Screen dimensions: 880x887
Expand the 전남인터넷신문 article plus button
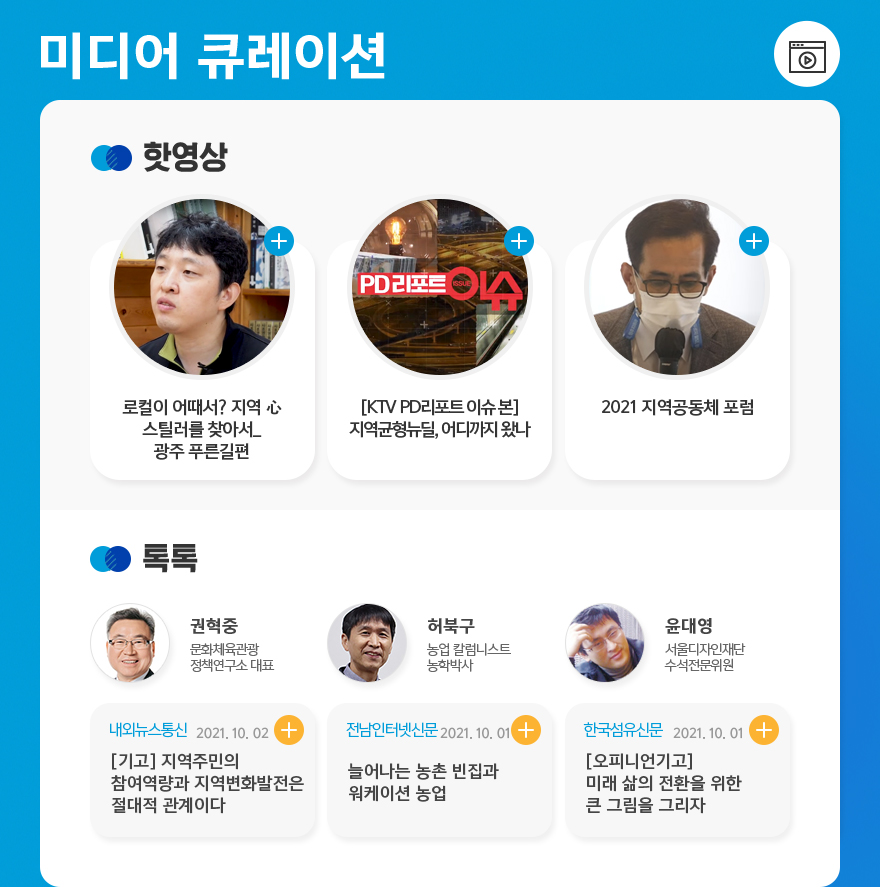526,730
